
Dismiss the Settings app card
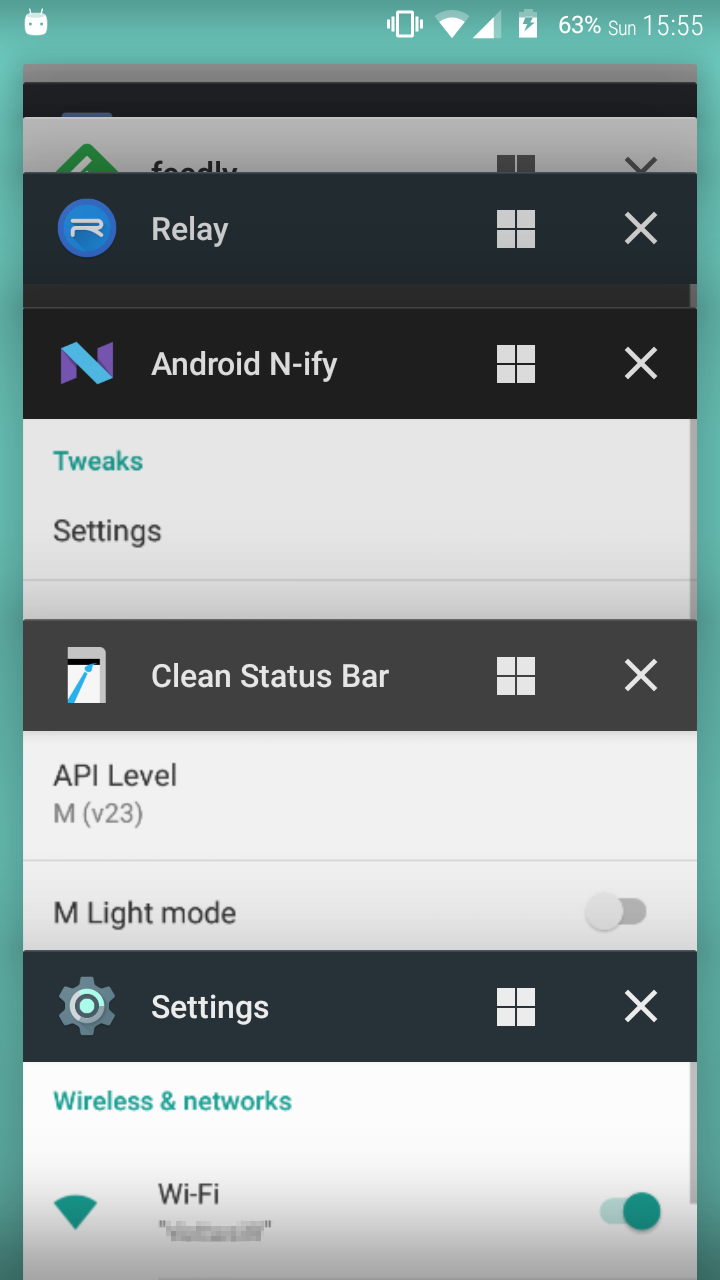point(640,1007)
